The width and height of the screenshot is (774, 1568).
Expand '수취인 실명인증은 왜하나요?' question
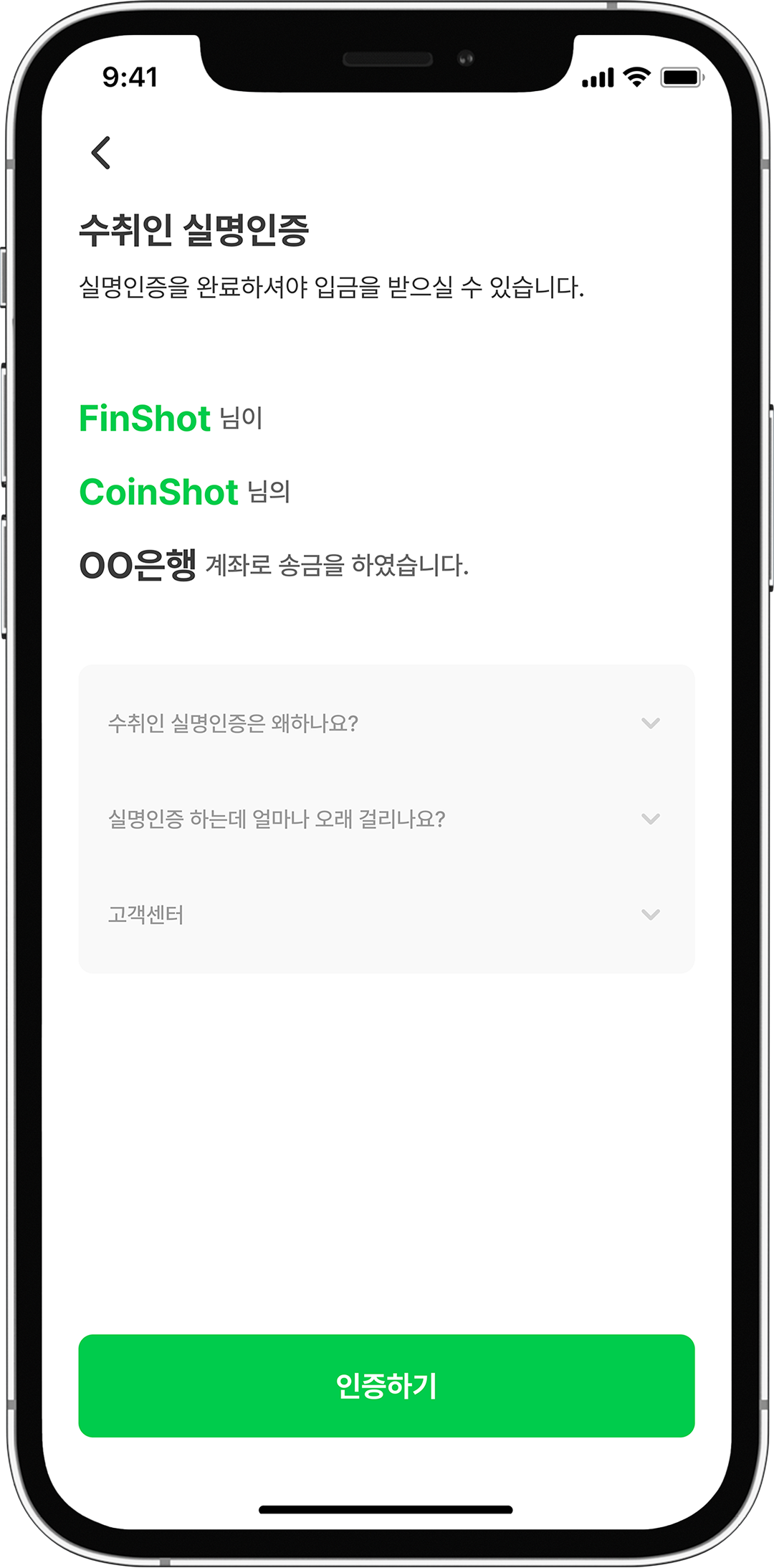point(650,723)
